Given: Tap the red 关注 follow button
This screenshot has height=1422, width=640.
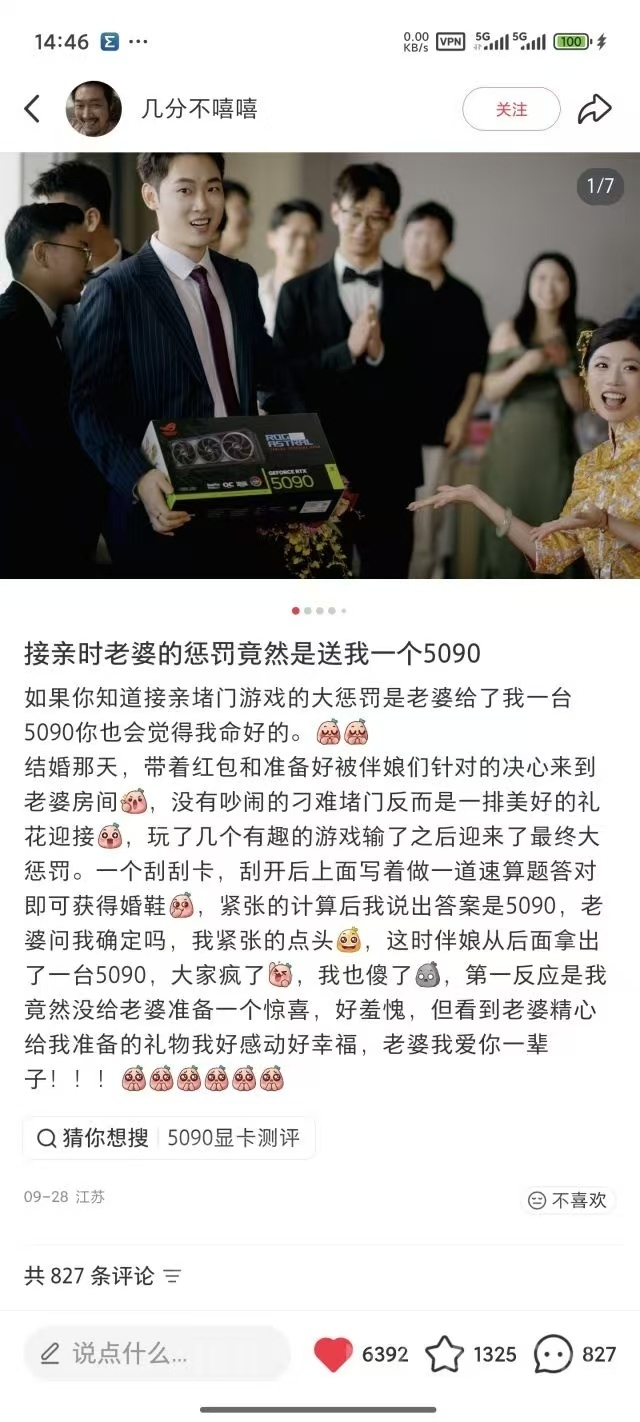Looking at the screenshot, I should click(511, 109).
